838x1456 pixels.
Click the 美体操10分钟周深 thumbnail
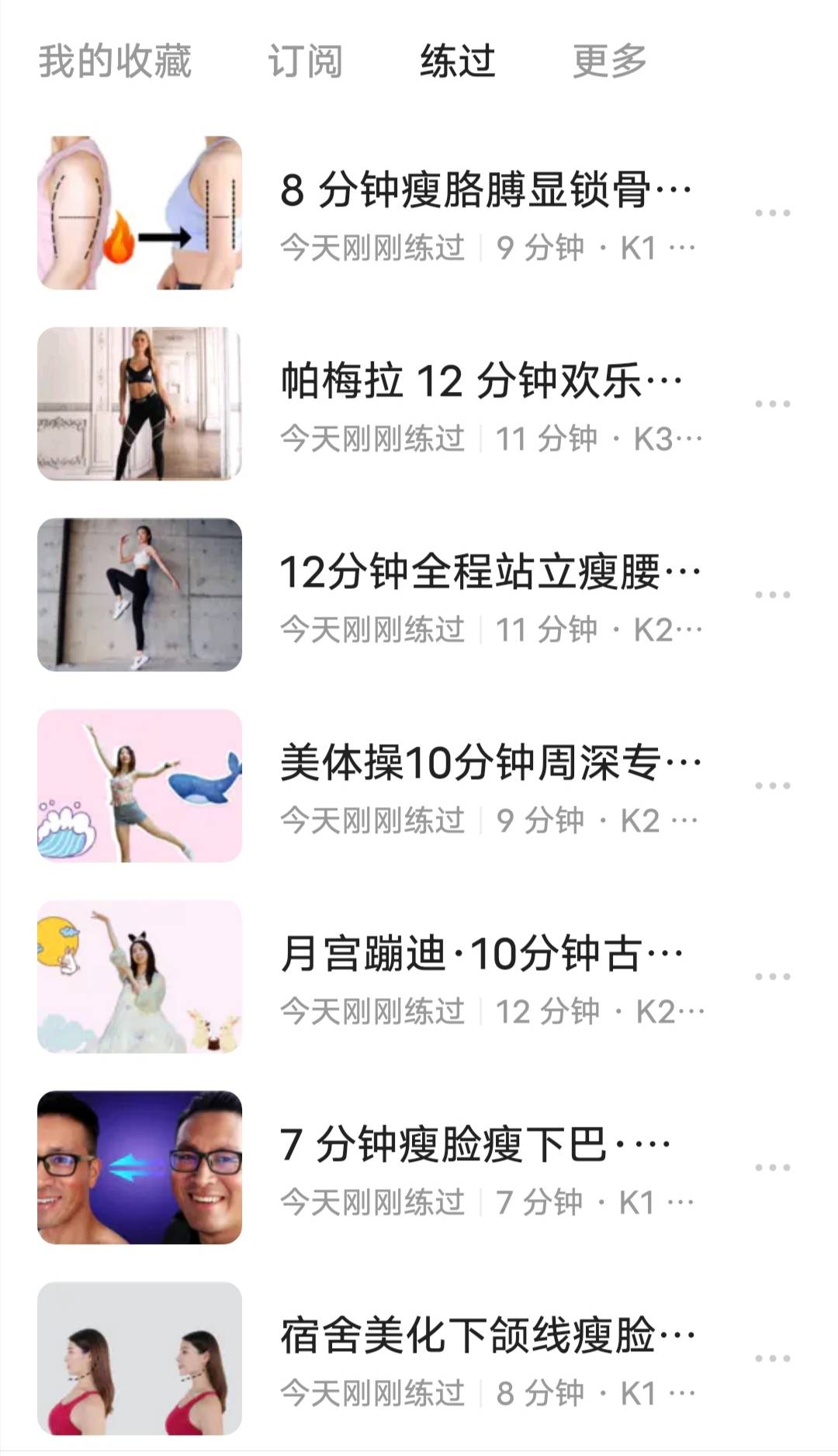(140, 784)
